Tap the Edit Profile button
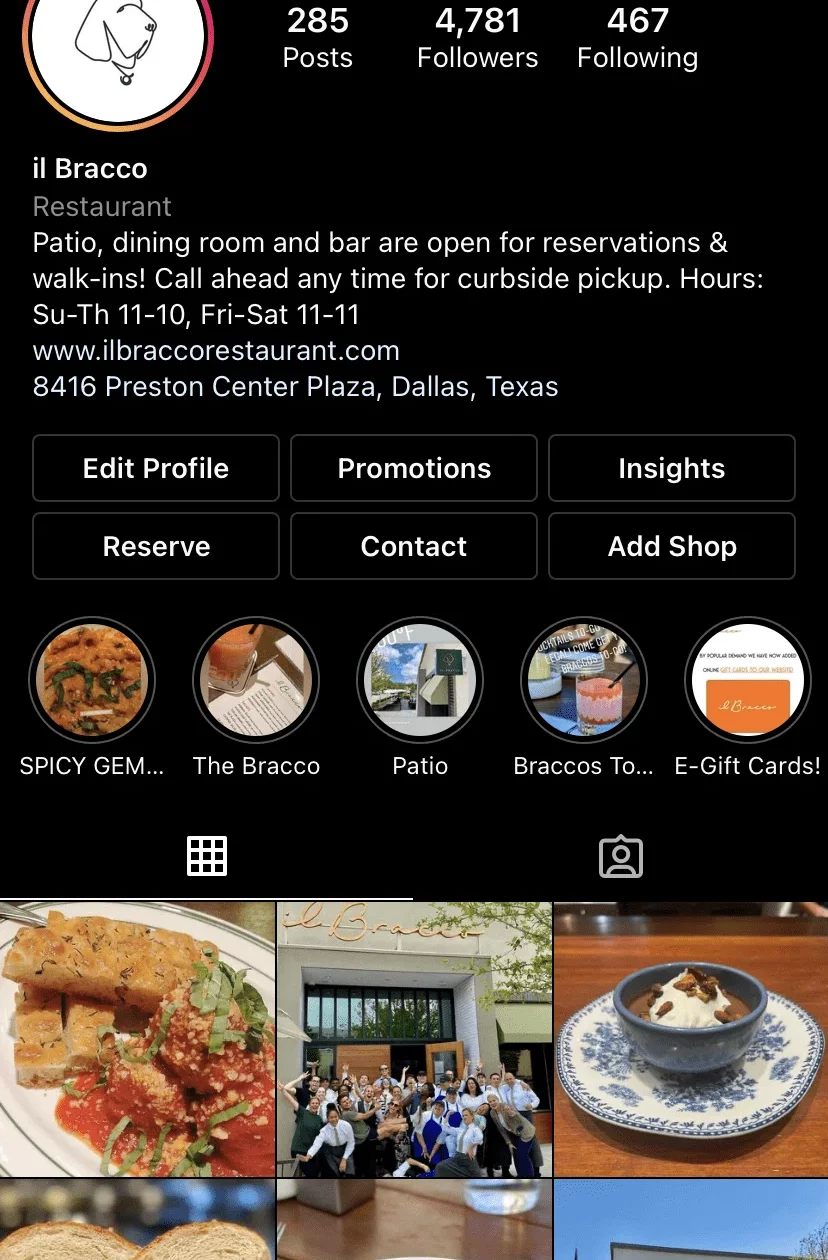 tap(156, 468)
